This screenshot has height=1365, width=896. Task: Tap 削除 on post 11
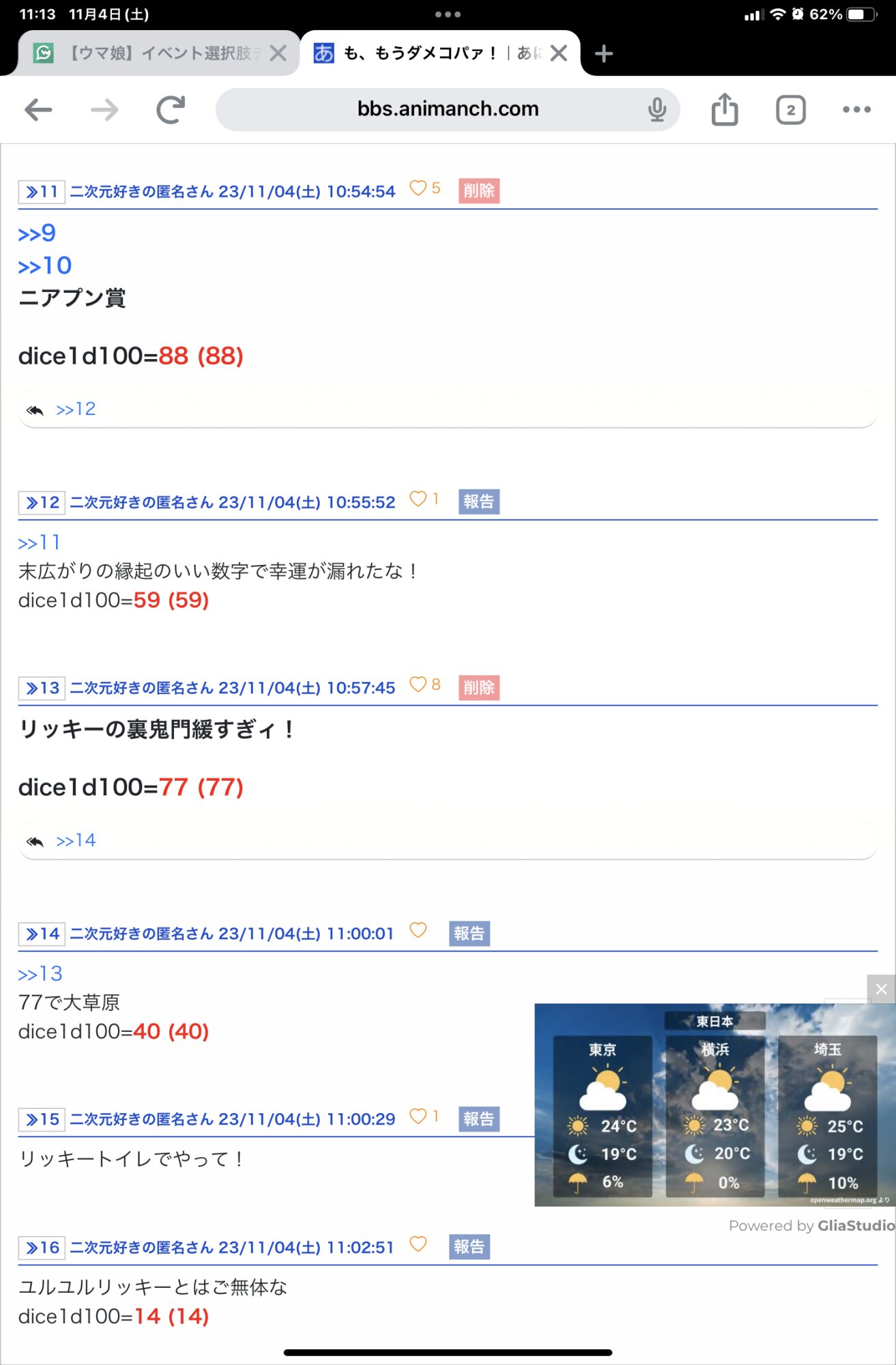[478, 190]
